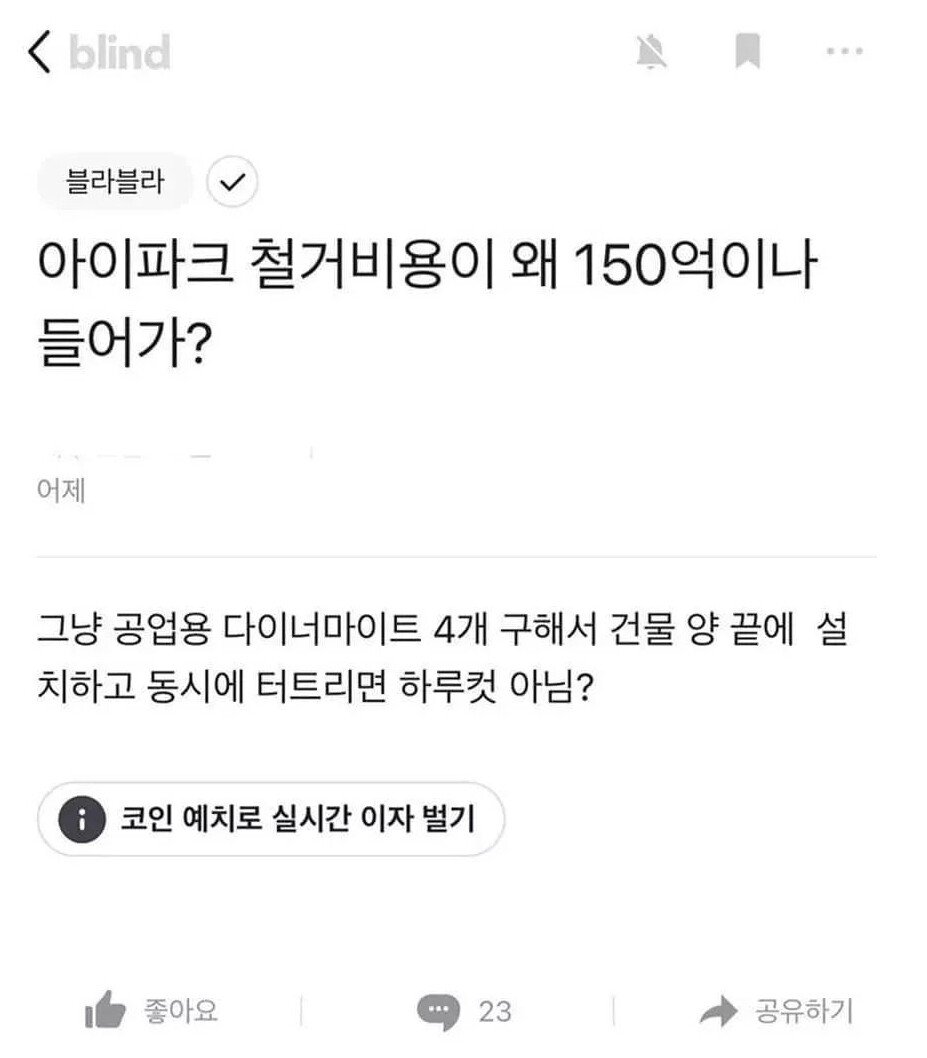Toggle the muted notification bell

point(652,52)
